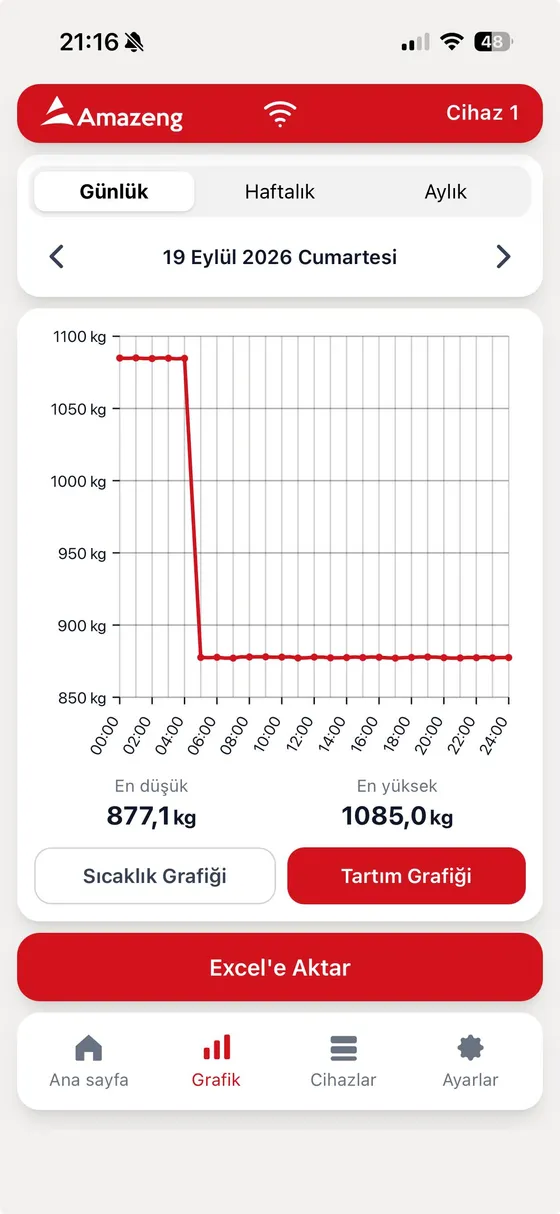
Task: Show the Sıcaklık Grafiği
Action: [155, 876]
